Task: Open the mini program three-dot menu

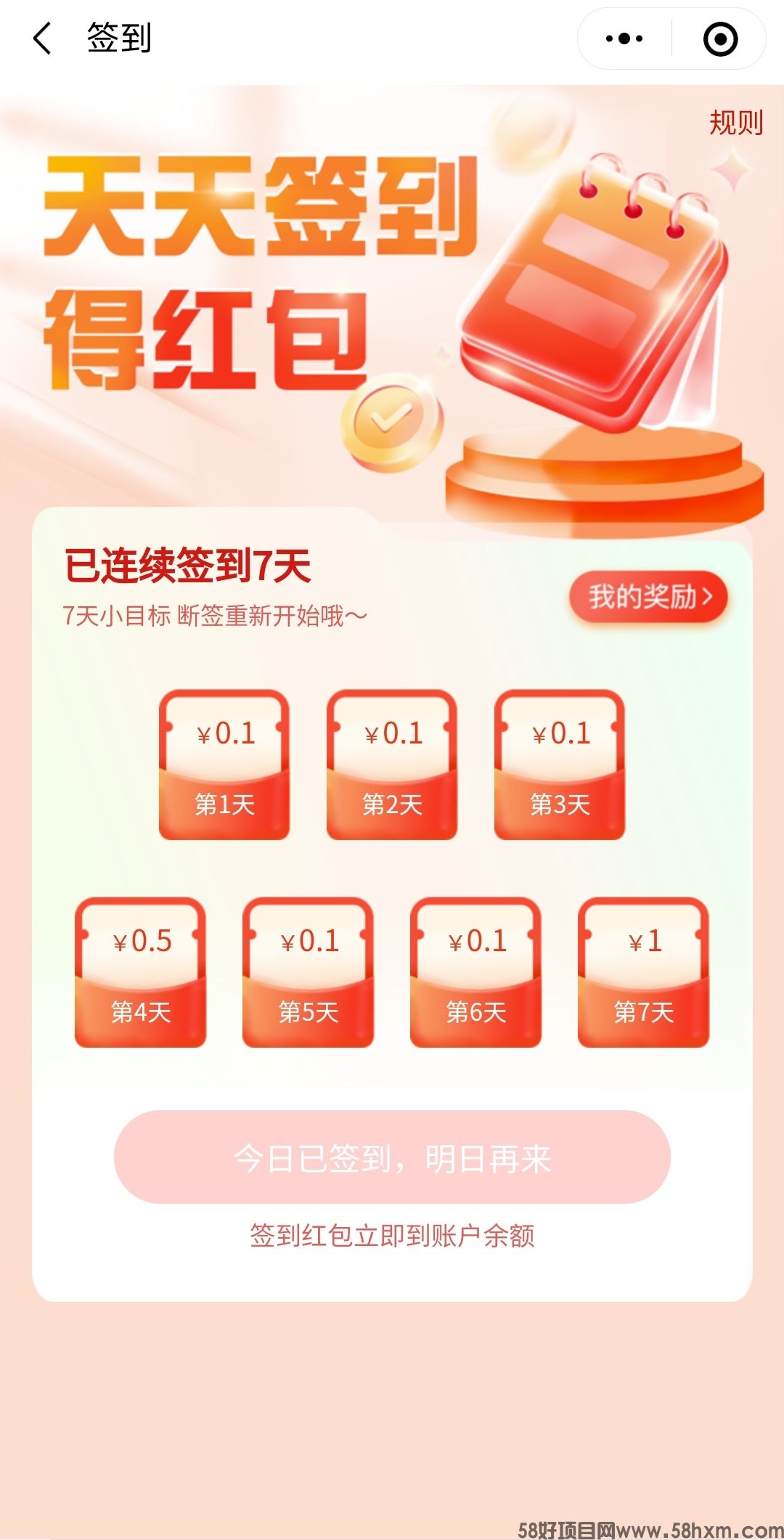Action: [x=624, y=38]
